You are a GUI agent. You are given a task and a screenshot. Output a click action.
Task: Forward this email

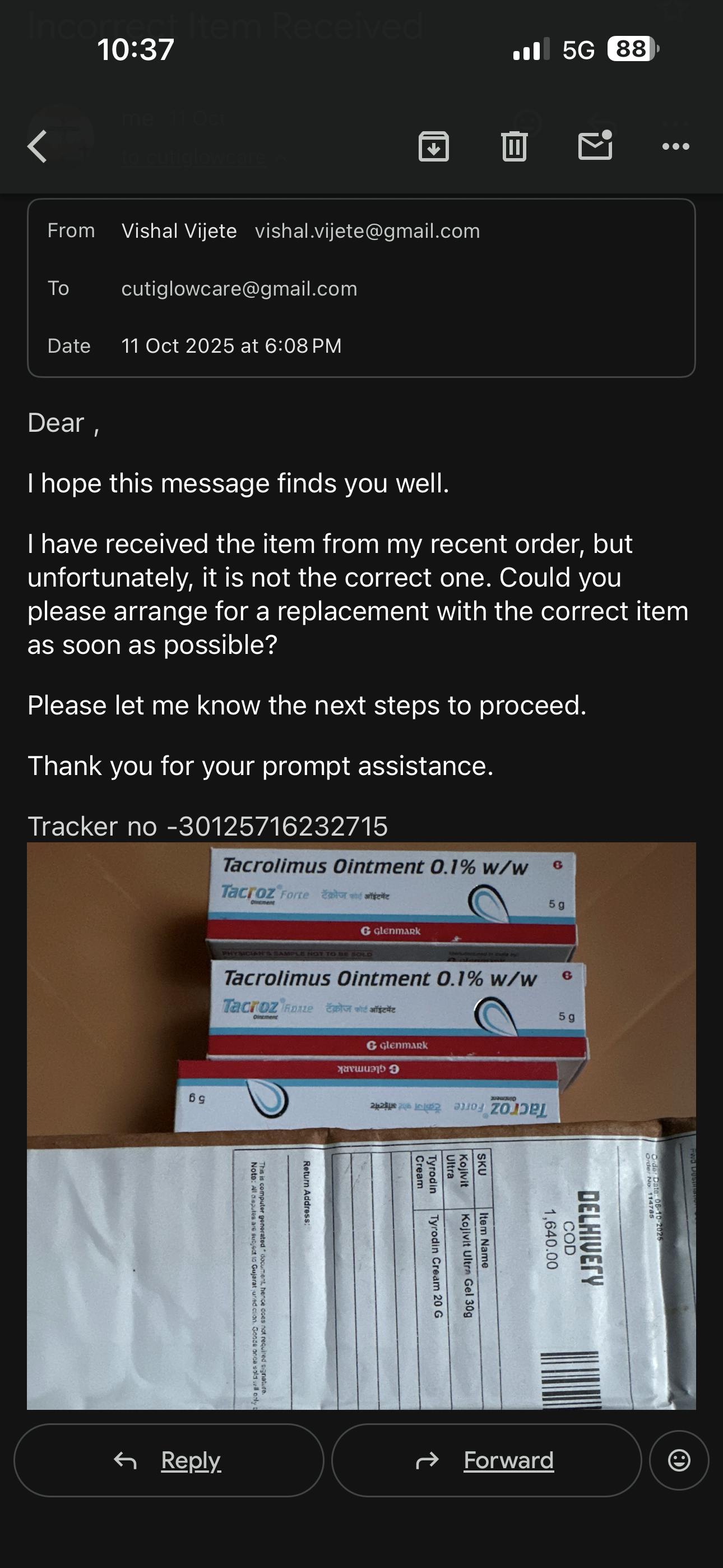tap(486, 1460)
